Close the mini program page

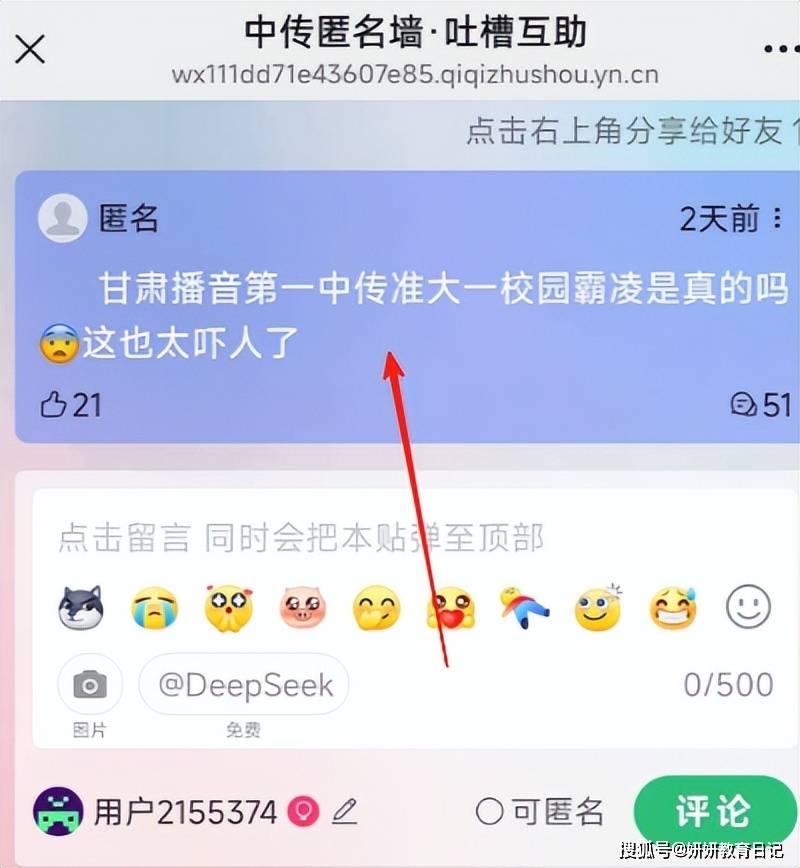point(30,48)
